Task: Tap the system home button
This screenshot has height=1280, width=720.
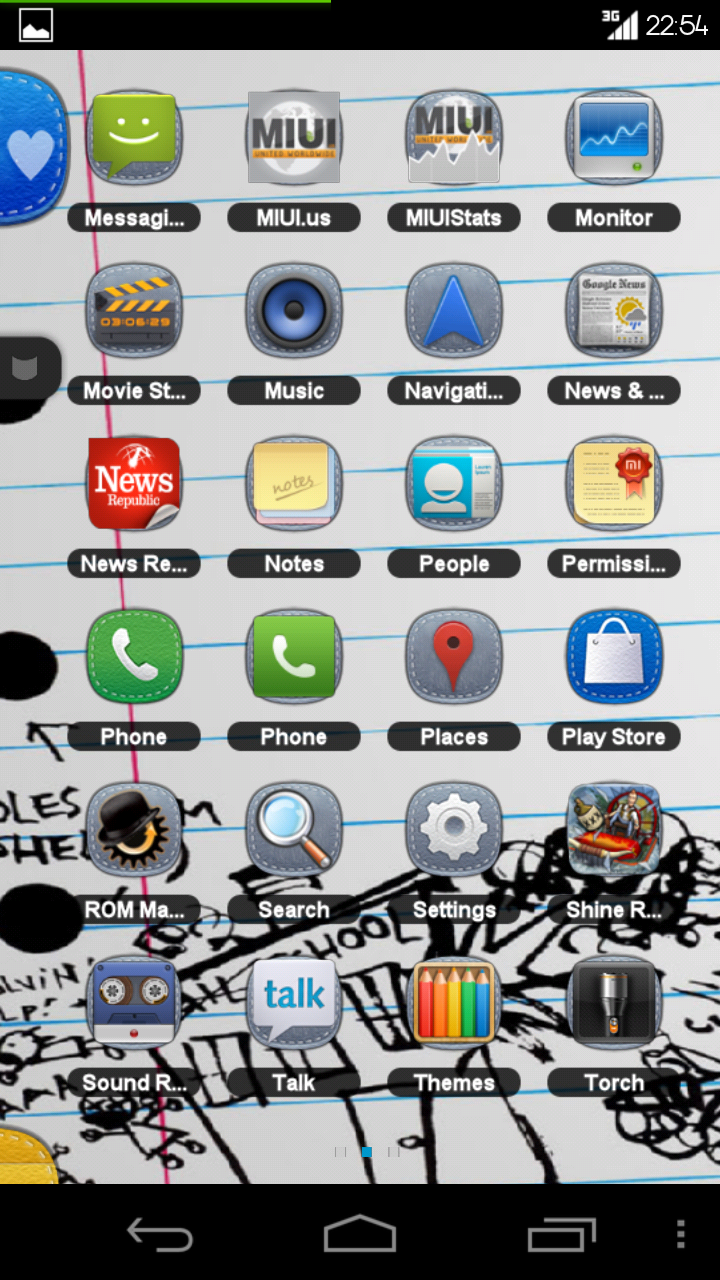Action: pos(360,1234)
